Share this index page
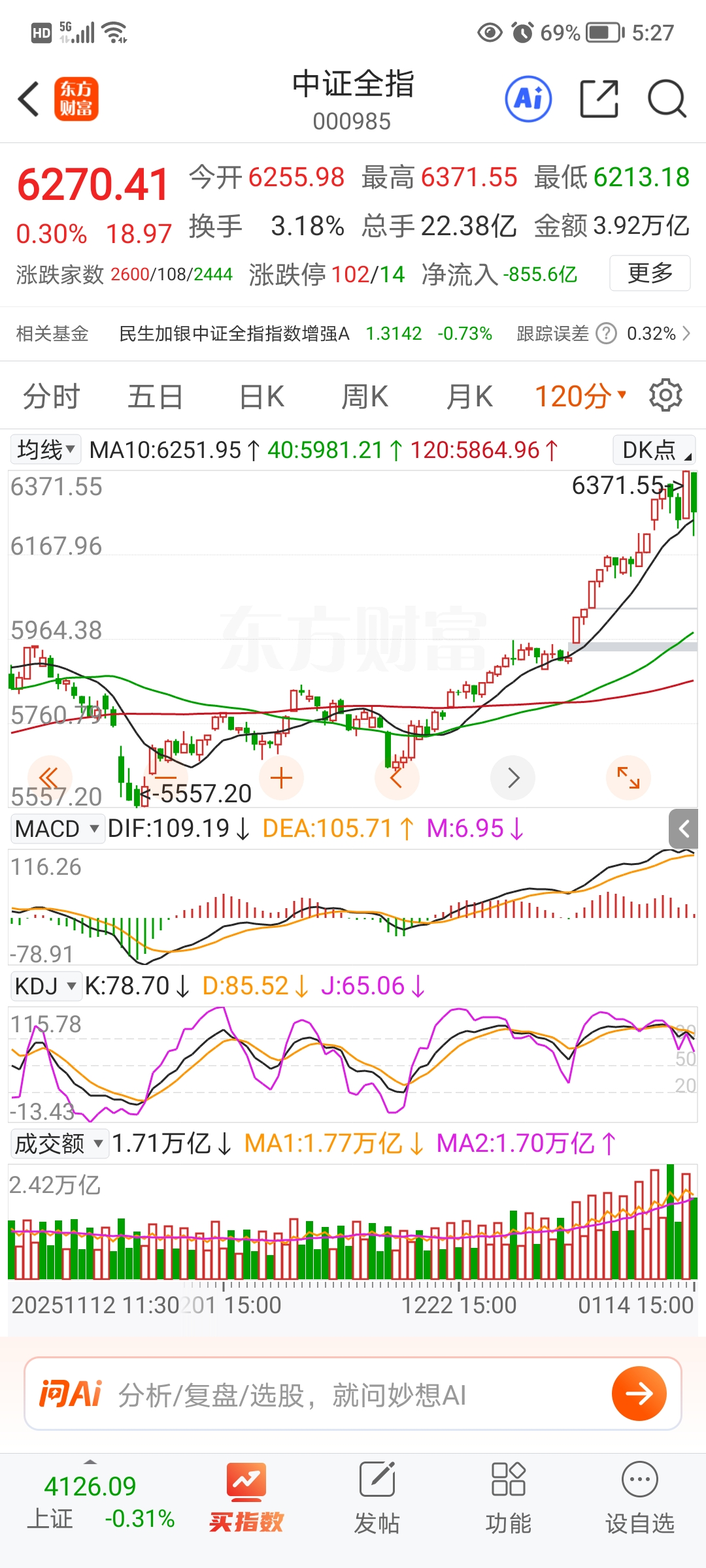This screenshot has width=706, height=1568. [x=599, y=99]
